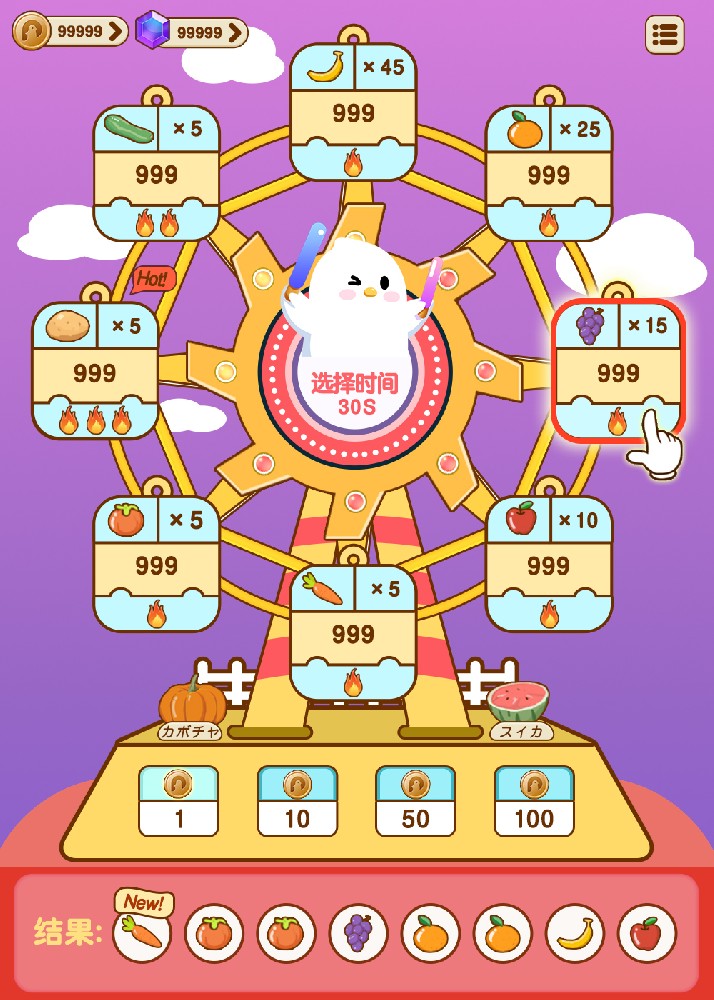This screenshot has width=714, height=1000.
Task: Select the 10 coin bet chip
Action: pyautogui.click(x=297, y=802)
